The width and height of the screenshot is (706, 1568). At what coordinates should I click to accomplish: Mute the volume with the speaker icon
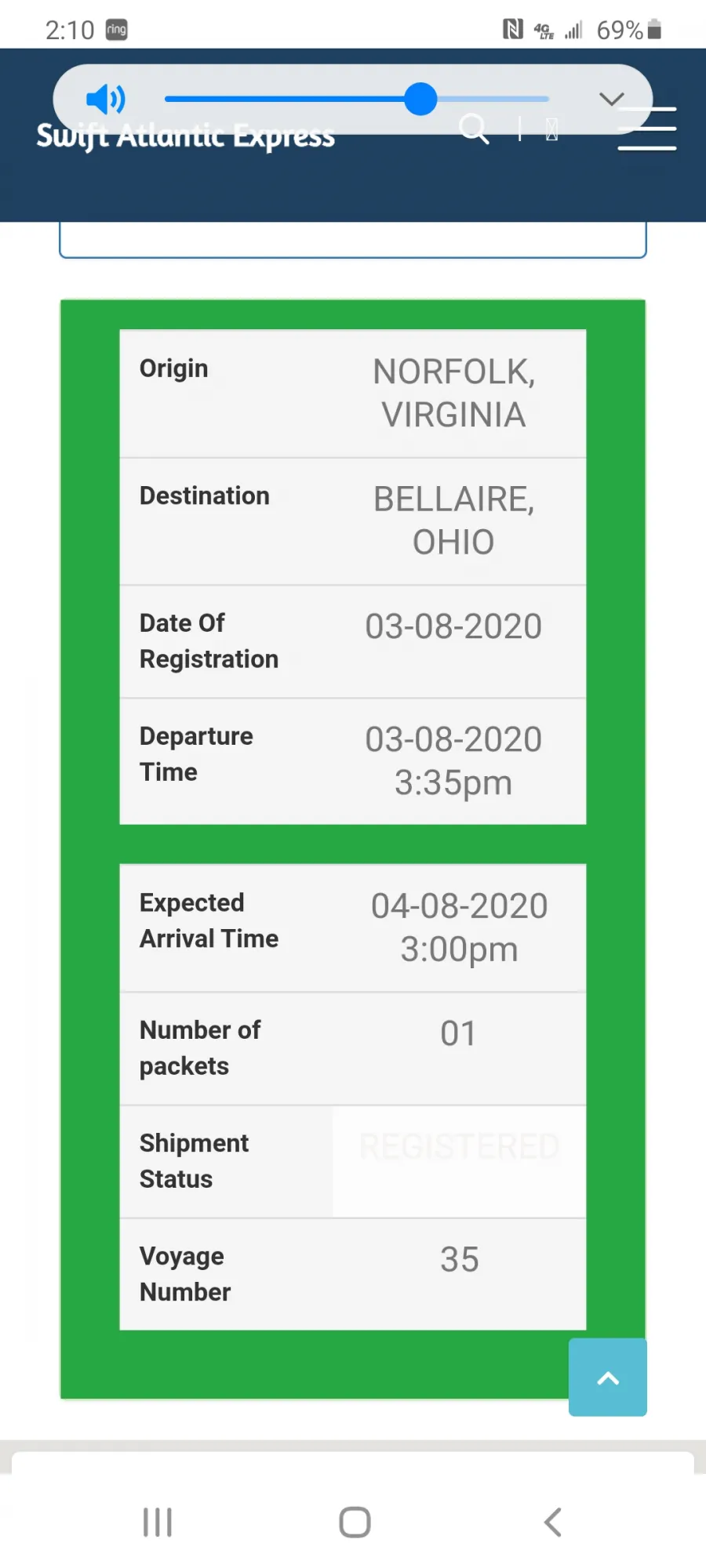pos(105,100)
